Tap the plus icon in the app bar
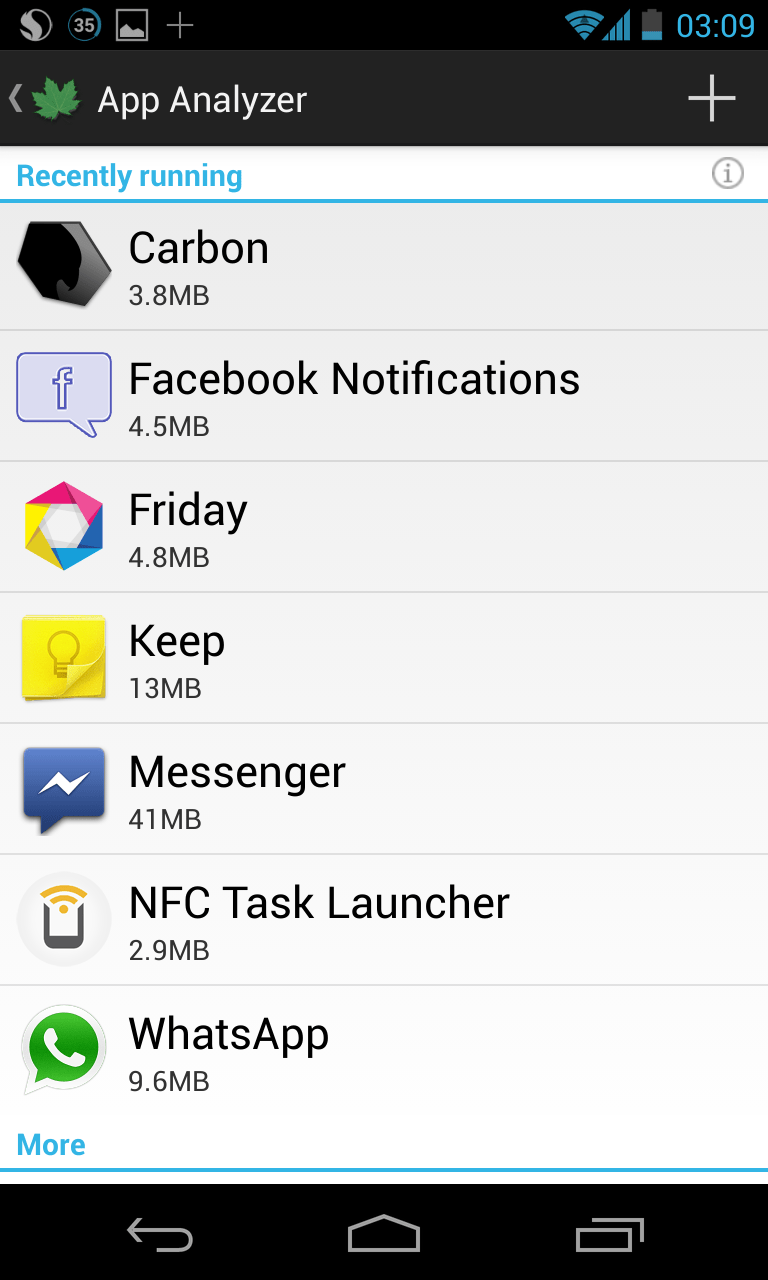 click(x=711, y=98)
